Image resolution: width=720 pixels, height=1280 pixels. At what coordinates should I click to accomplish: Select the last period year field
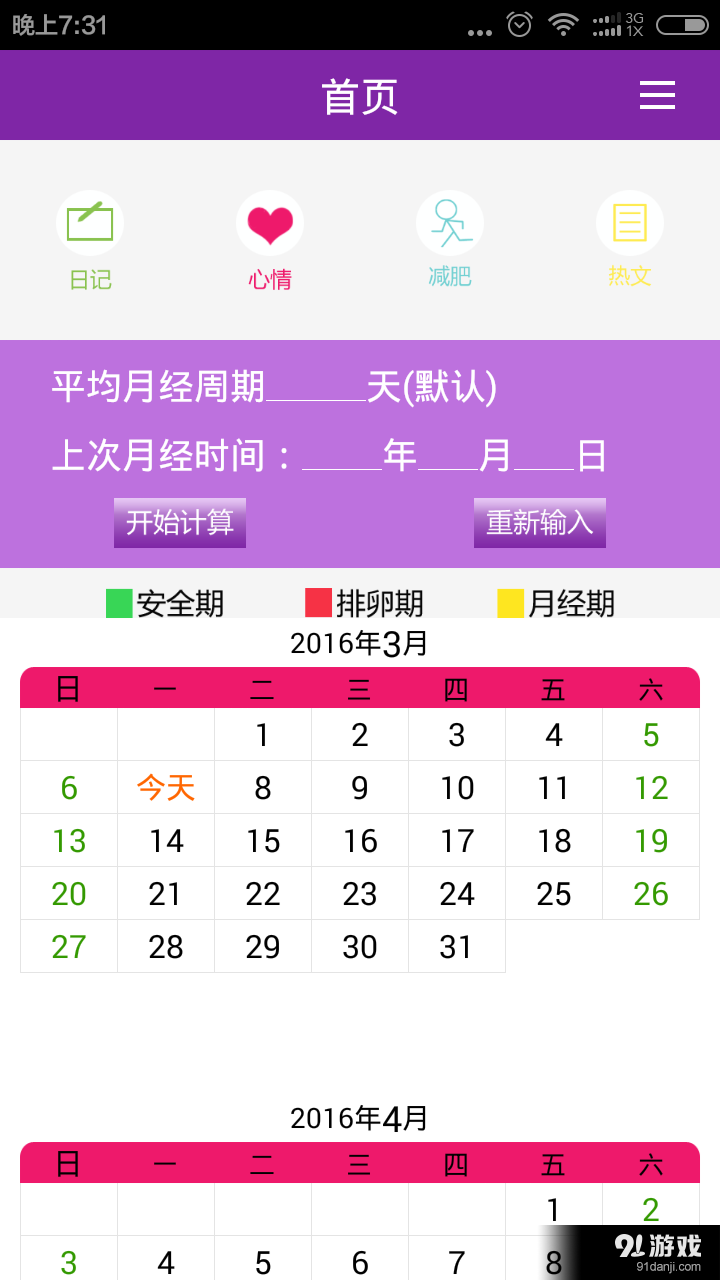point(342,456)
